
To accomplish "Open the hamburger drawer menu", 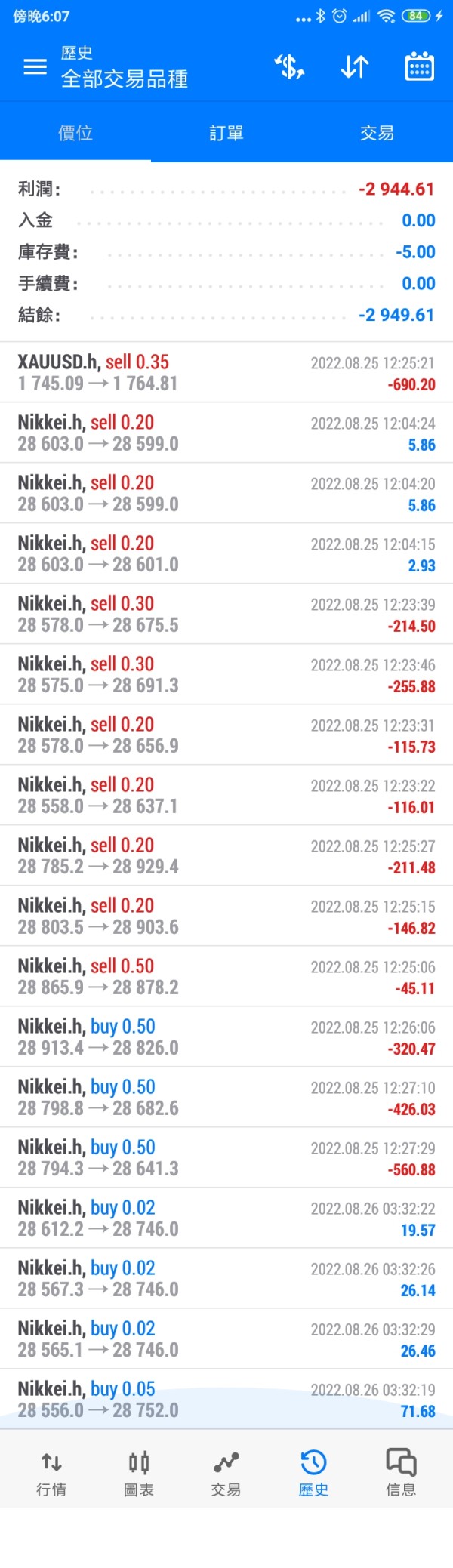I will point(35,67).
